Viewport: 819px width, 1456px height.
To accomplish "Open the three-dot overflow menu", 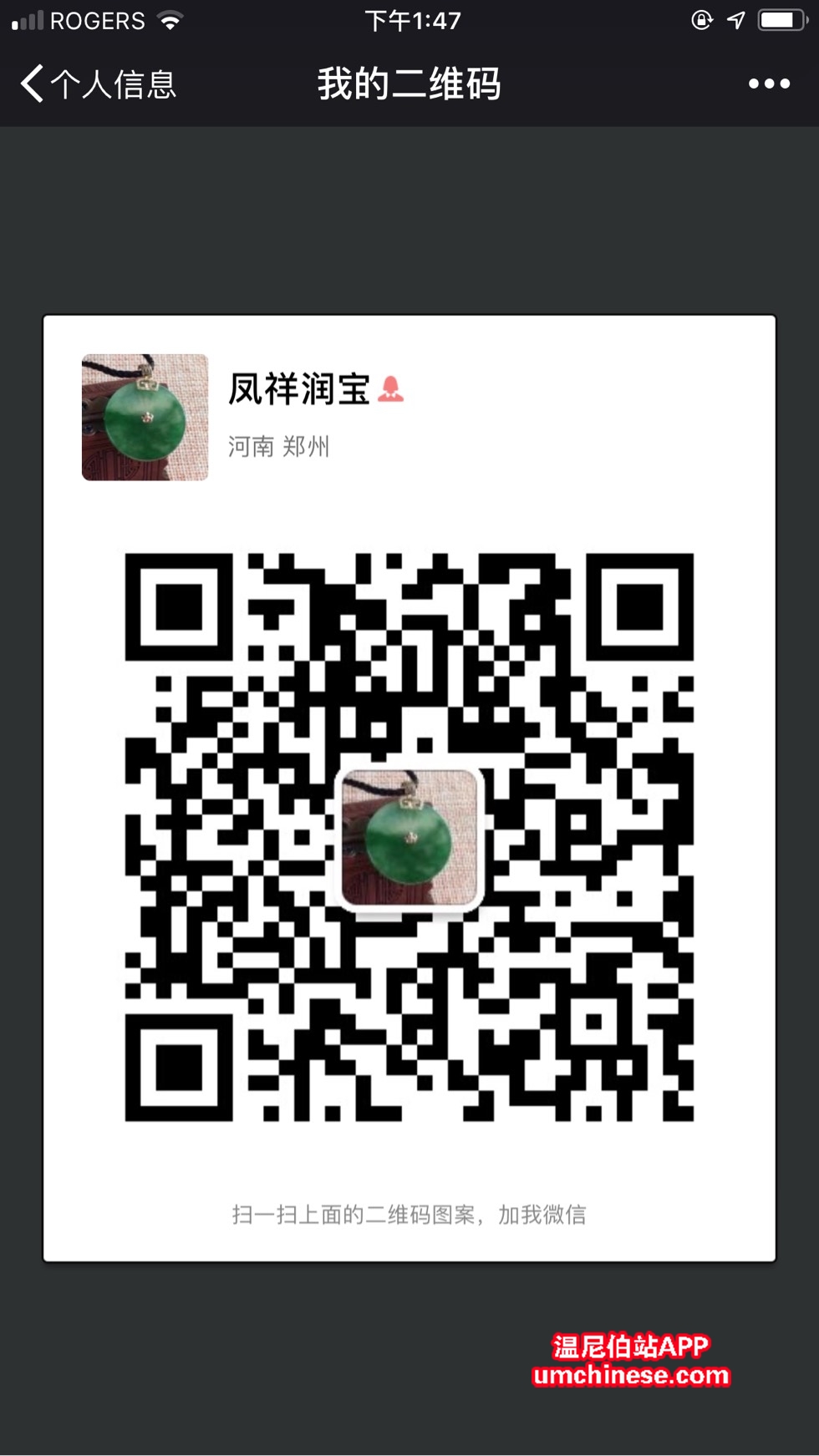I will (769, 84).
